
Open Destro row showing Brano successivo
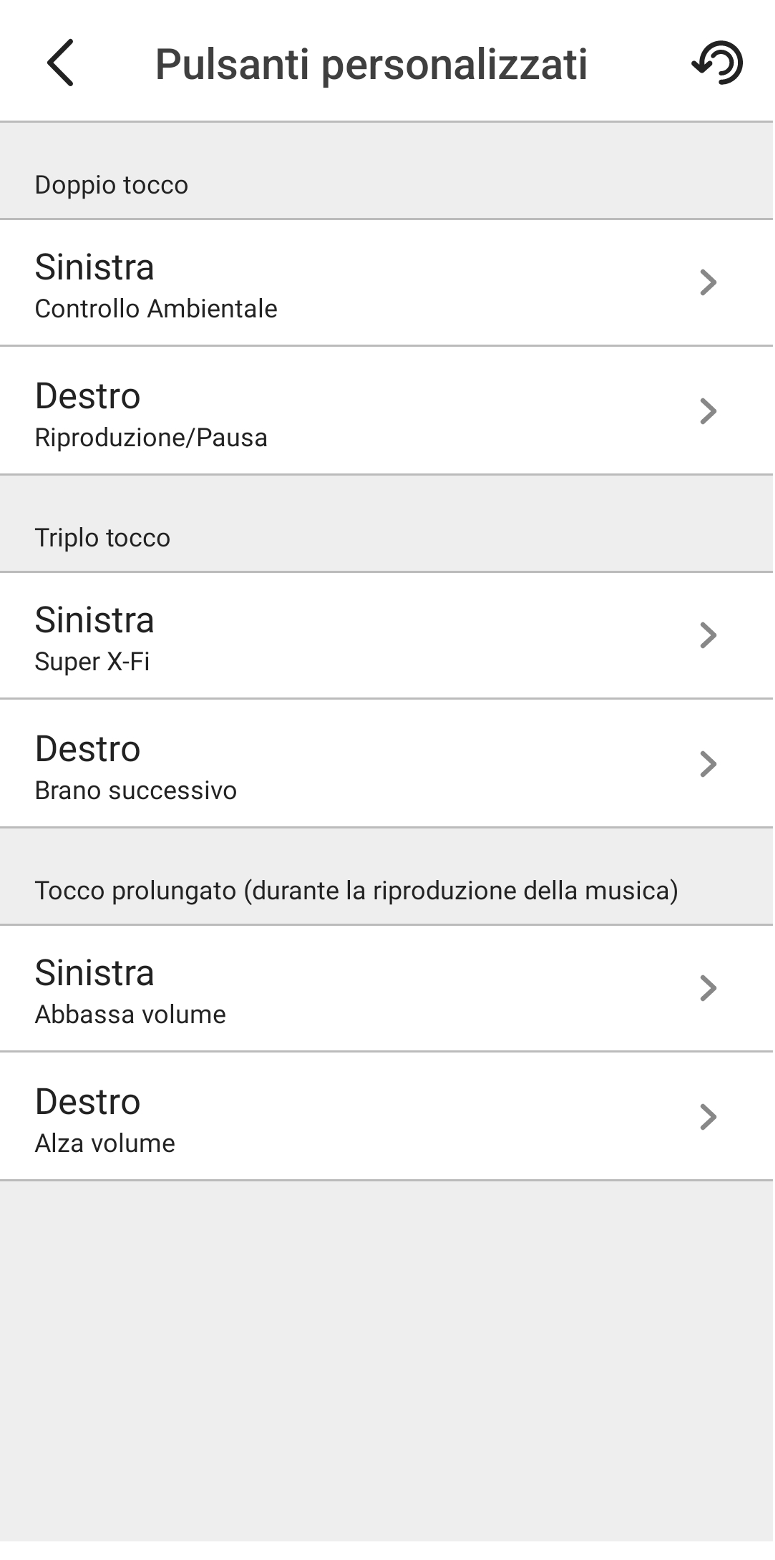(387, 764)
